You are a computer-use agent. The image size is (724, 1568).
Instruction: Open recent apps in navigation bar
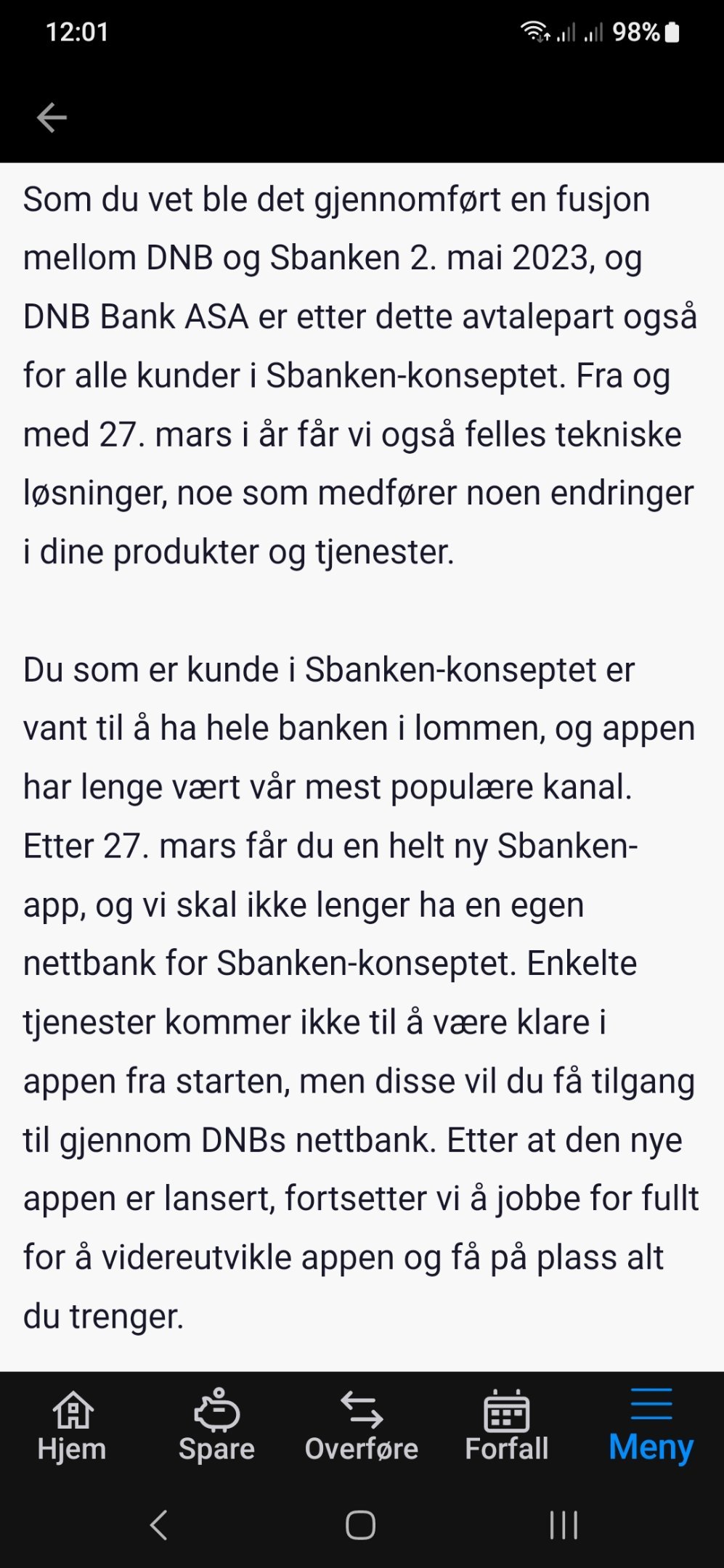coord(564,1525)
